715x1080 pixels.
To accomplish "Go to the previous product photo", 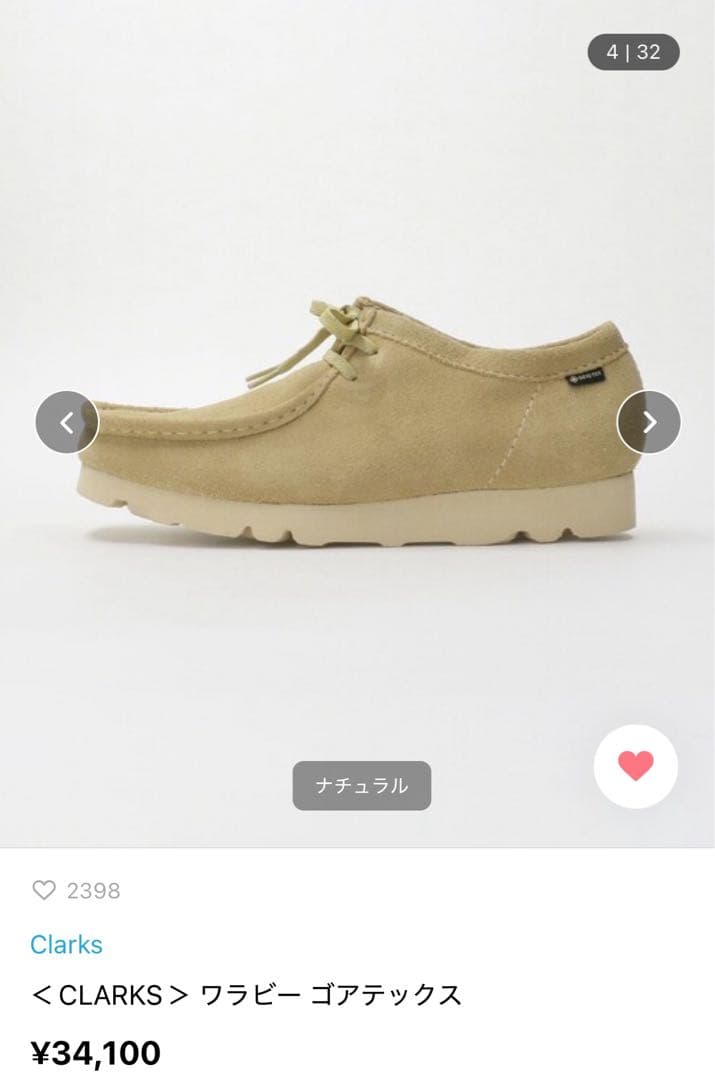I will click(67, 422).
